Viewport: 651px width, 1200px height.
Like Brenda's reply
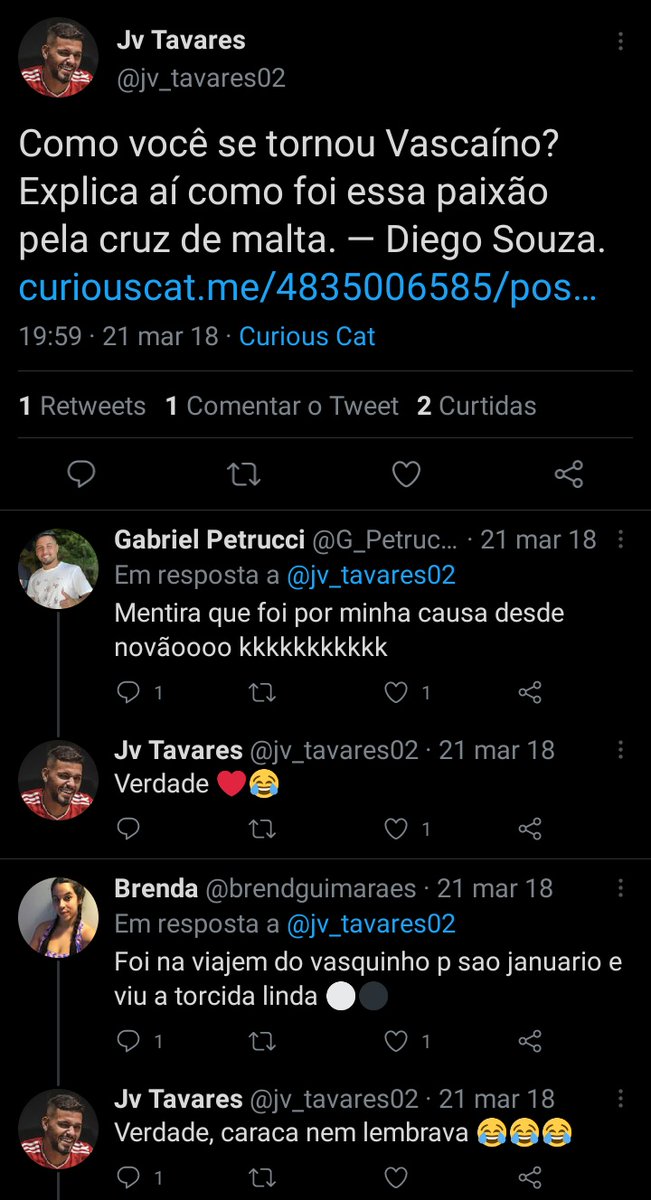click(398, 1042)
